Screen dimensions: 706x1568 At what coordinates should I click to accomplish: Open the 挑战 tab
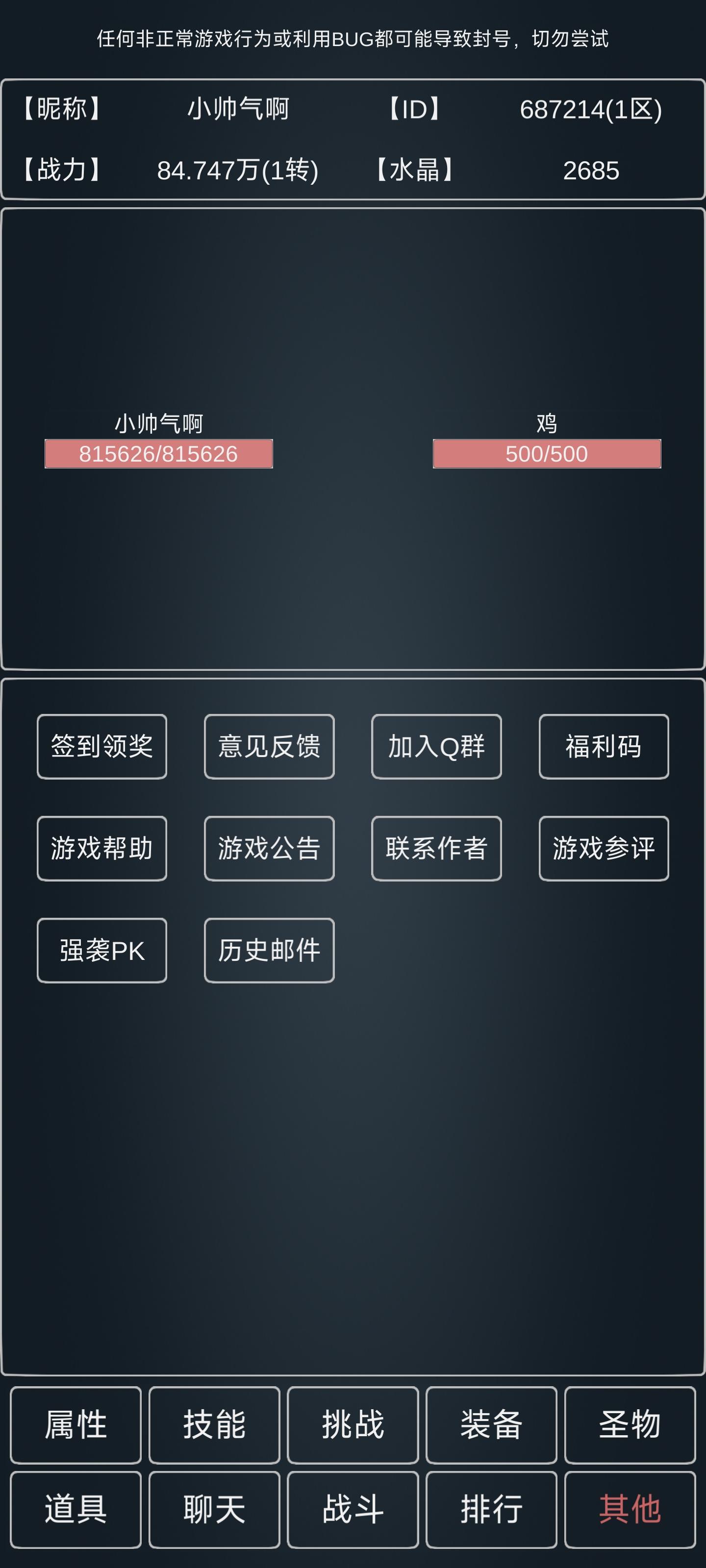(353, 1424)
